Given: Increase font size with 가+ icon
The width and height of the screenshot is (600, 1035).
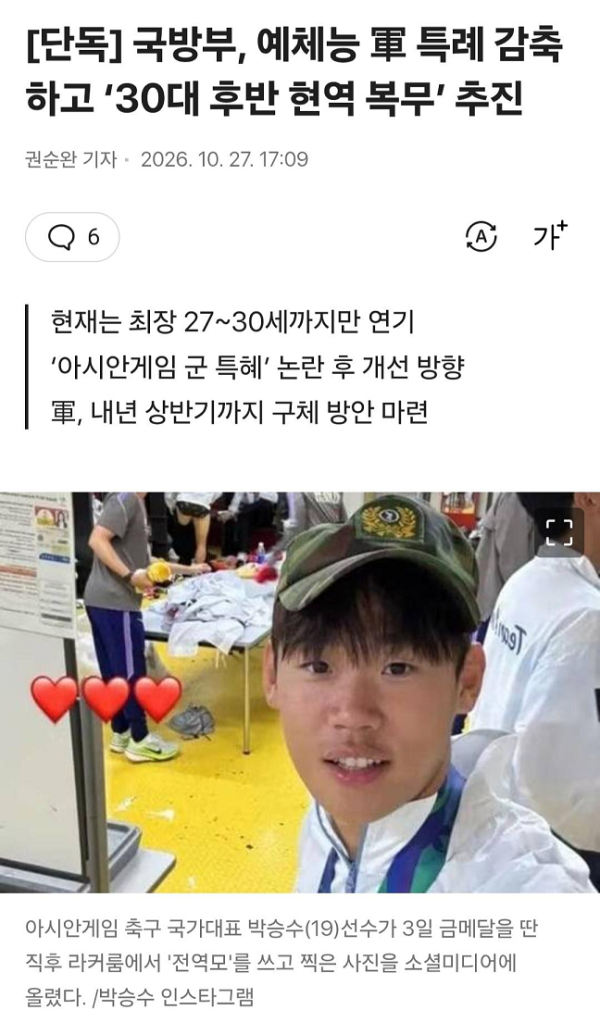Looking at the screenshot, I should click(550, 236).
